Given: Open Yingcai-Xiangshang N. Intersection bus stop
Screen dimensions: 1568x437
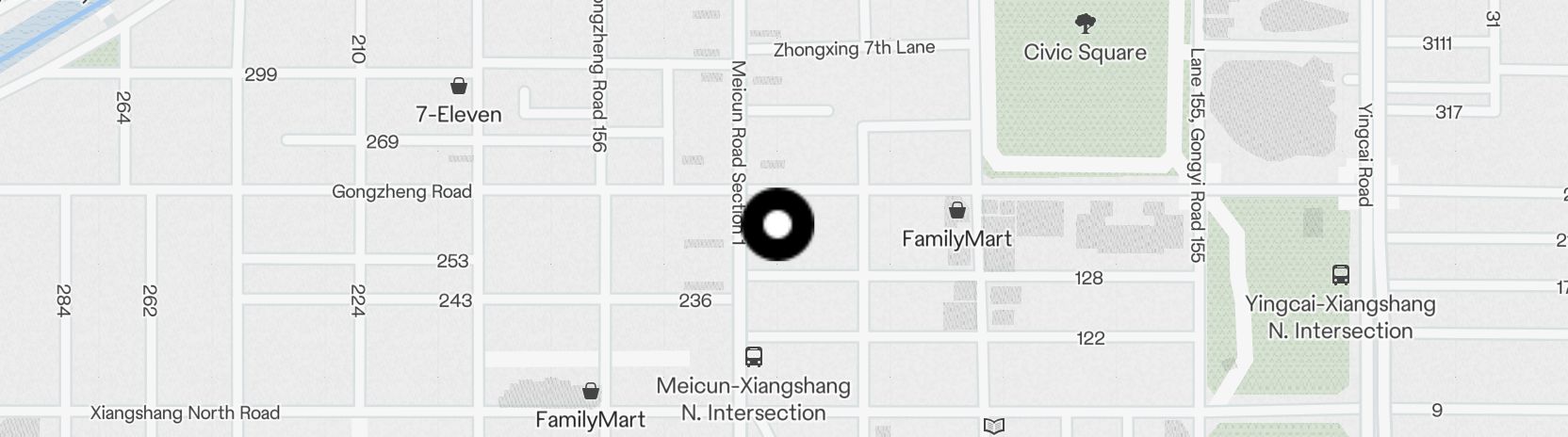Looking at the screenshot, I should pos(1340,275).
